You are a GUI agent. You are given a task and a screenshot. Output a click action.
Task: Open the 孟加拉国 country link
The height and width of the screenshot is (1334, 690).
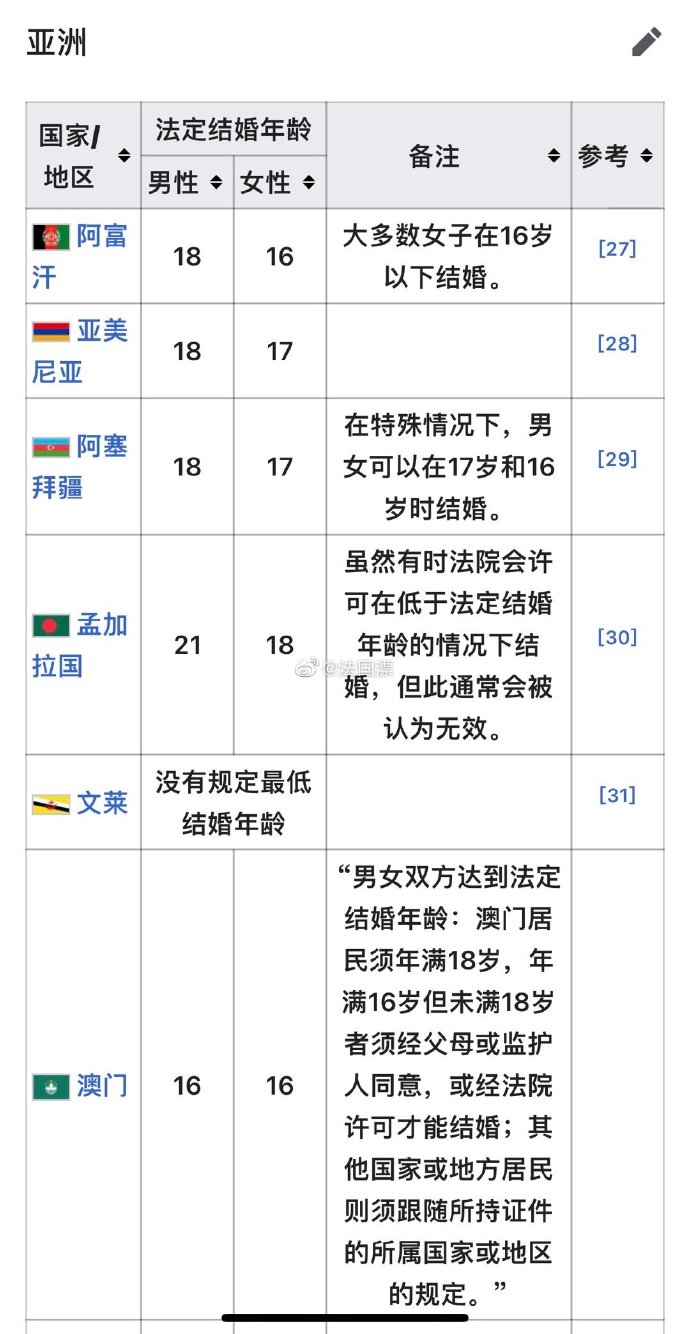coord(80,645)
